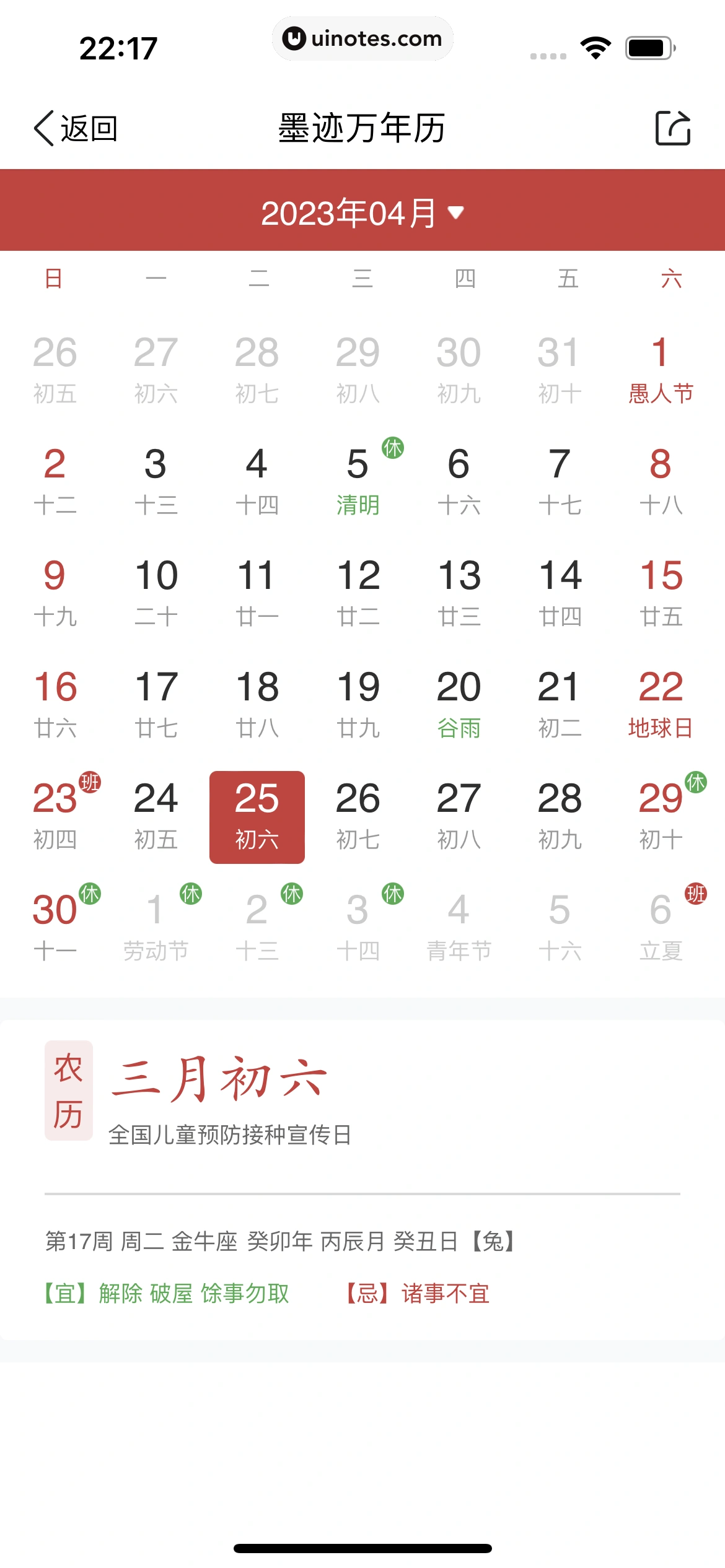Select May 6 立夏

coord(661,926)
